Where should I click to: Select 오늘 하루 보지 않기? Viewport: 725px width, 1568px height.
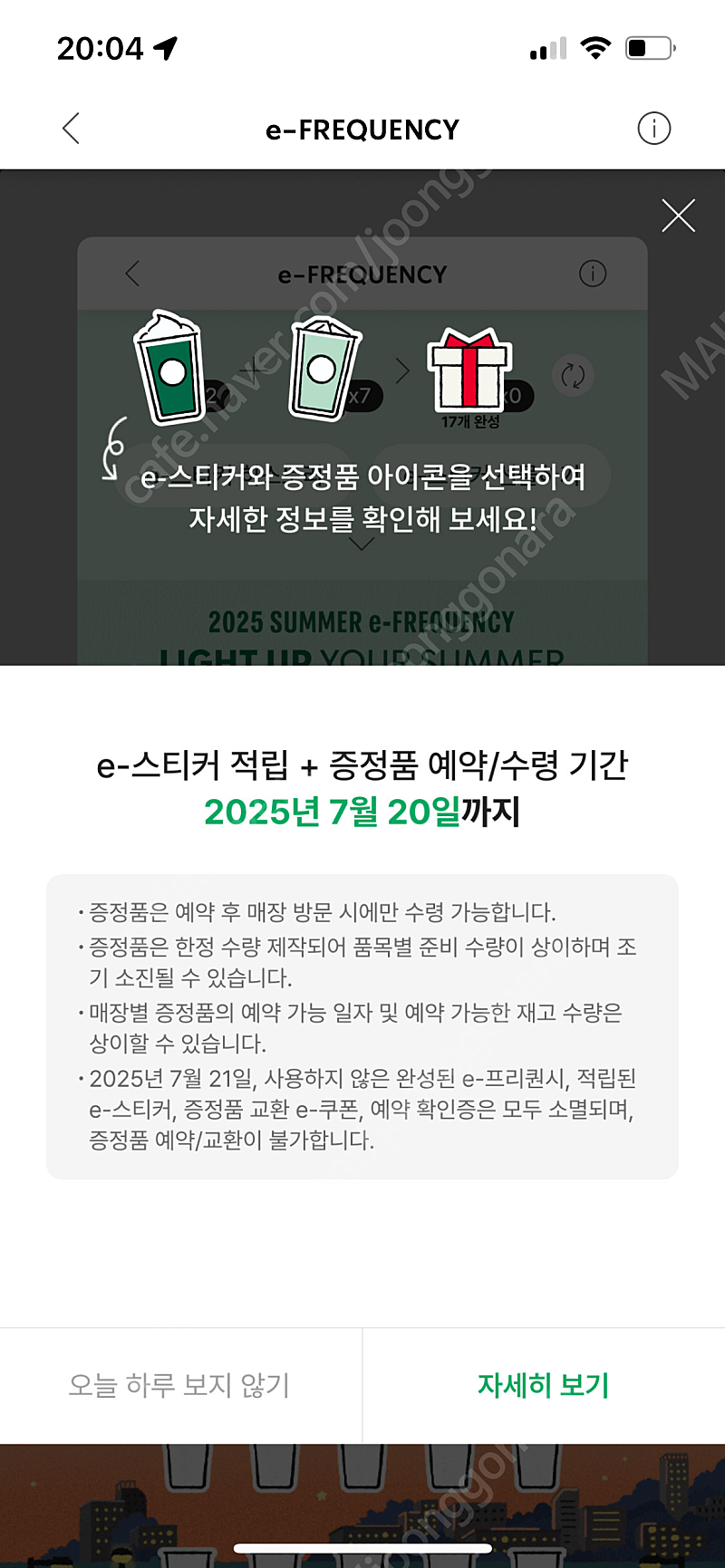(x=180, y=1385)
